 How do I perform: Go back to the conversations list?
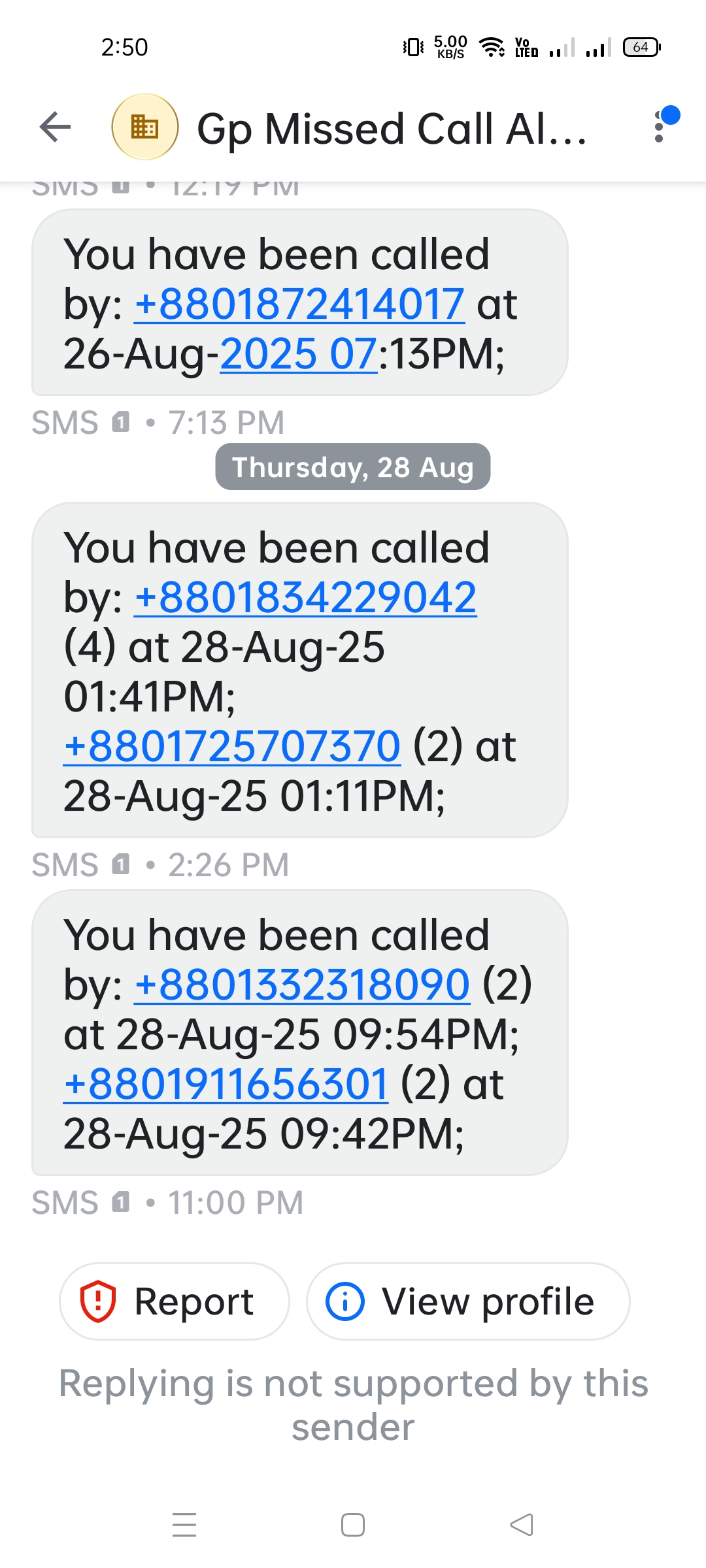(55, 127)
